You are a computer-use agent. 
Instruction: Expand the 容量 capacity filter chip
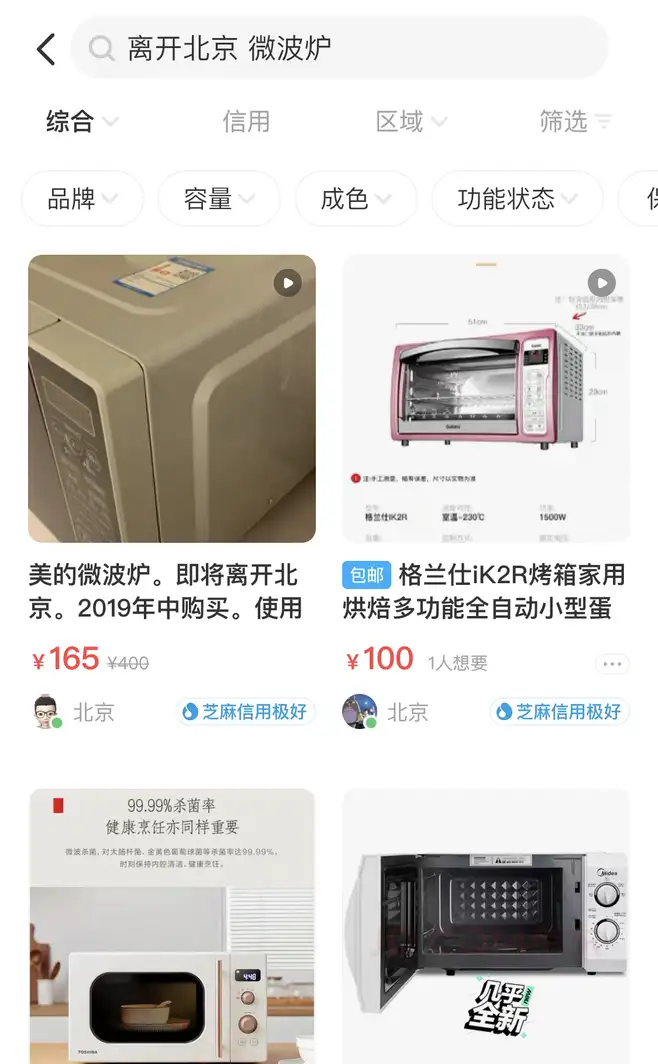pos(219,199)
